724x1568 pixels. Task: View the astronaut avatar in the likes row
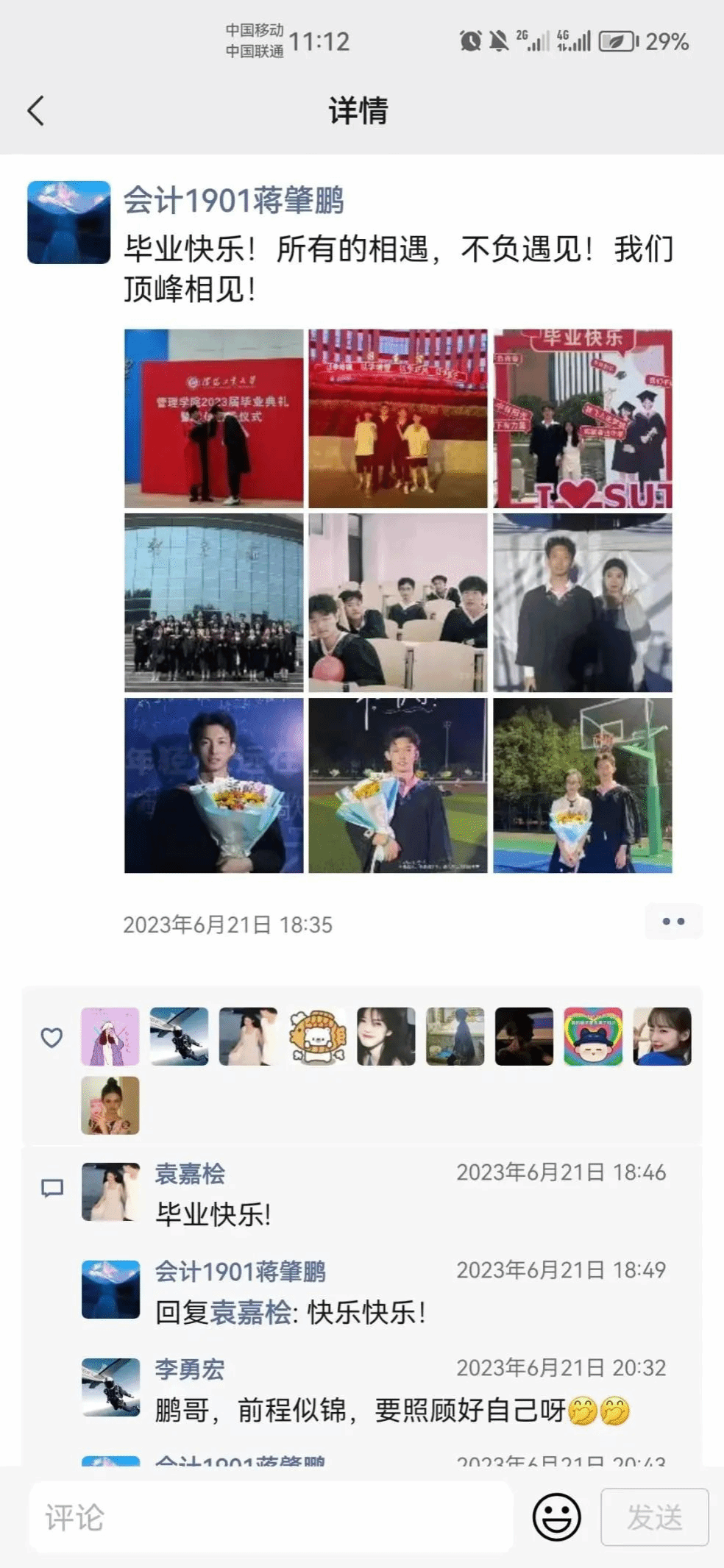[179, 1036]
